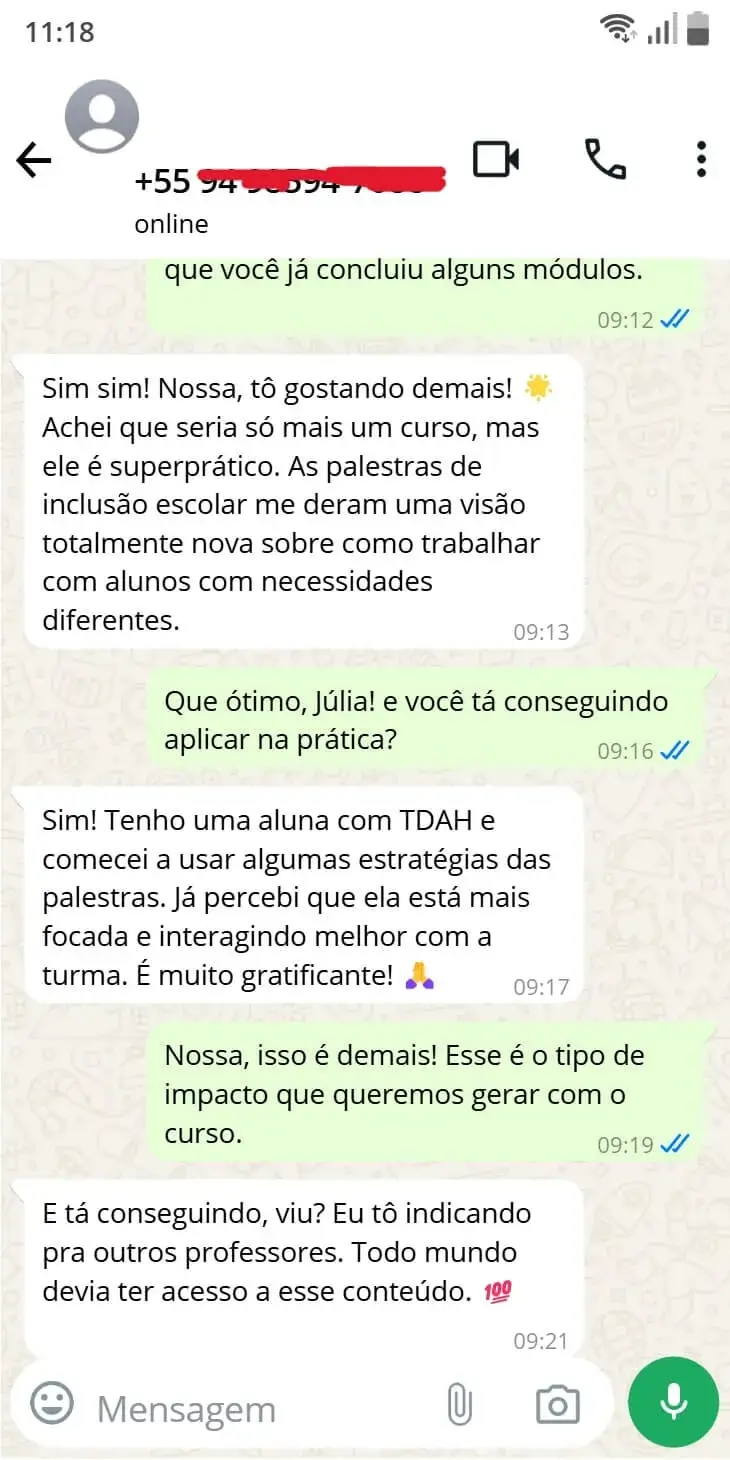The image size is (730, 1460).
Task: Start a voice call
Action: [604, 159]
